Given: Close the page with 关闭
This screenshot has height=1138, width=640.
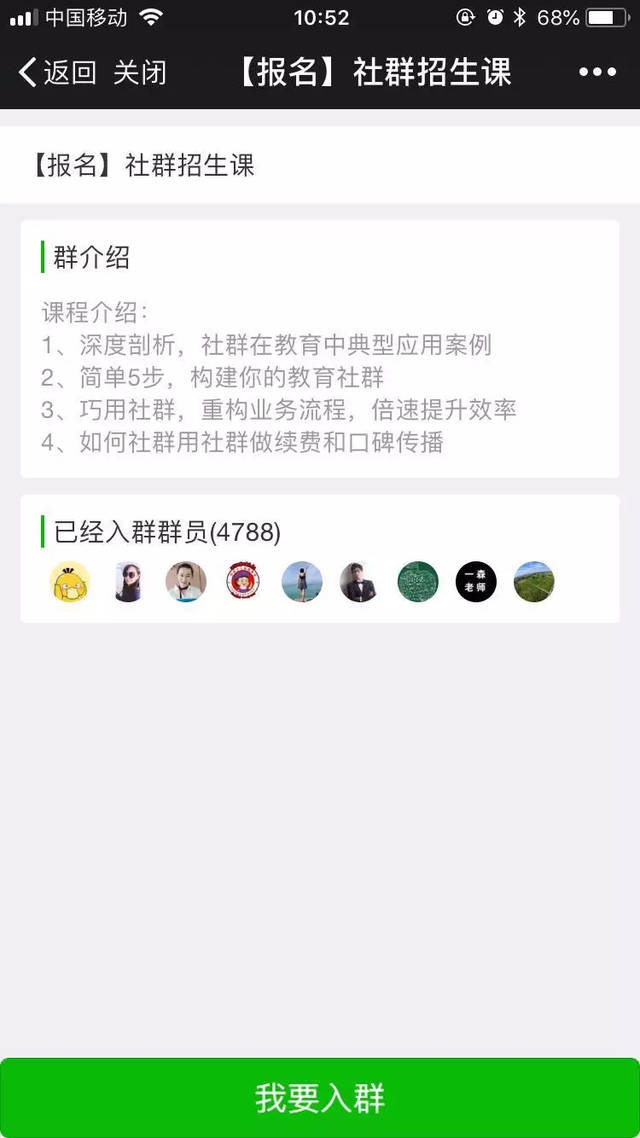Looking at the screenshot, I should (x=140, y=72).
